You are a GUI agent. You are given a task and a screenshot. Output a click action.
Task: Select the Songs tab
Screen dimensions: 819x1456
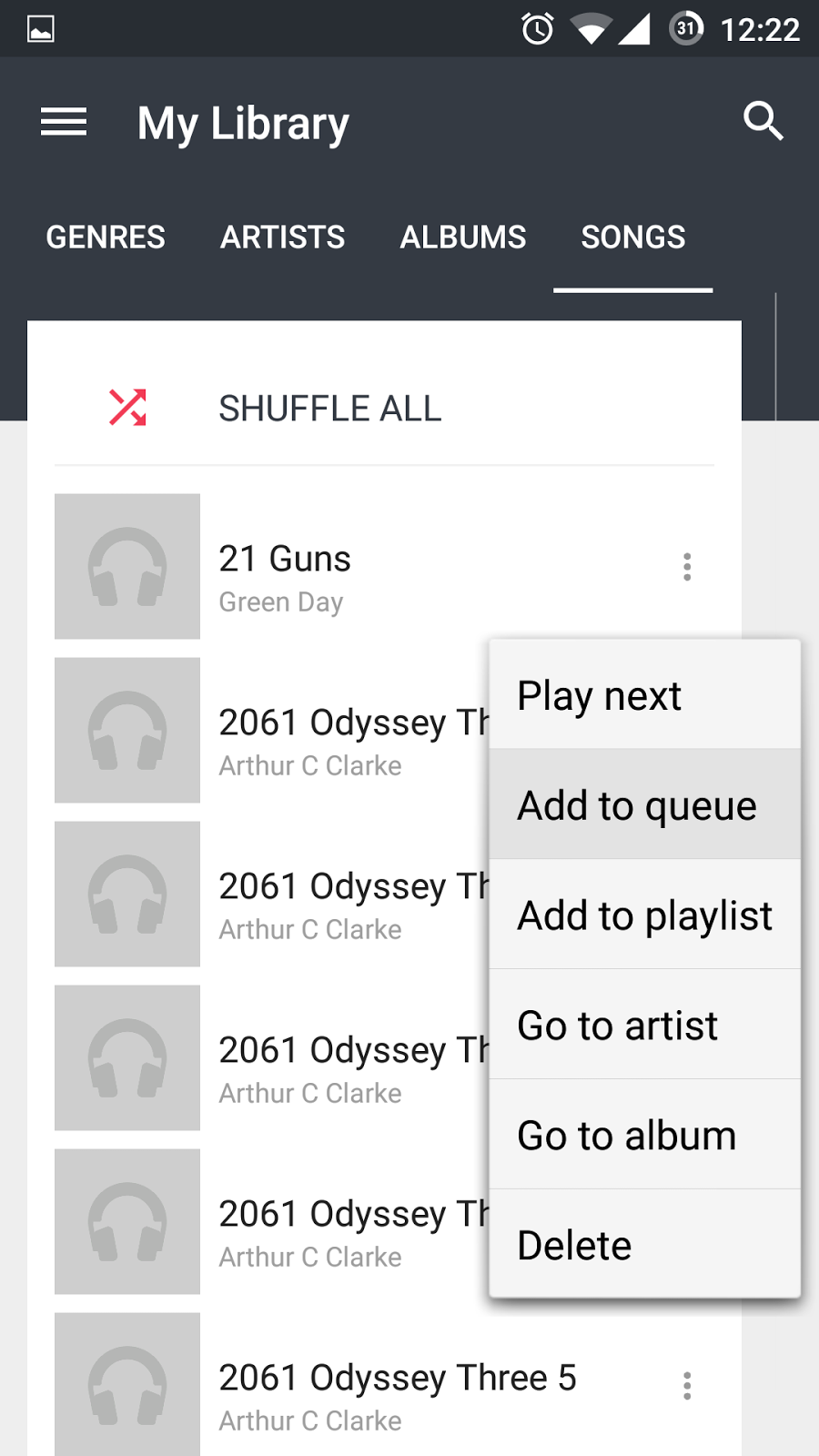click(633, 238)
